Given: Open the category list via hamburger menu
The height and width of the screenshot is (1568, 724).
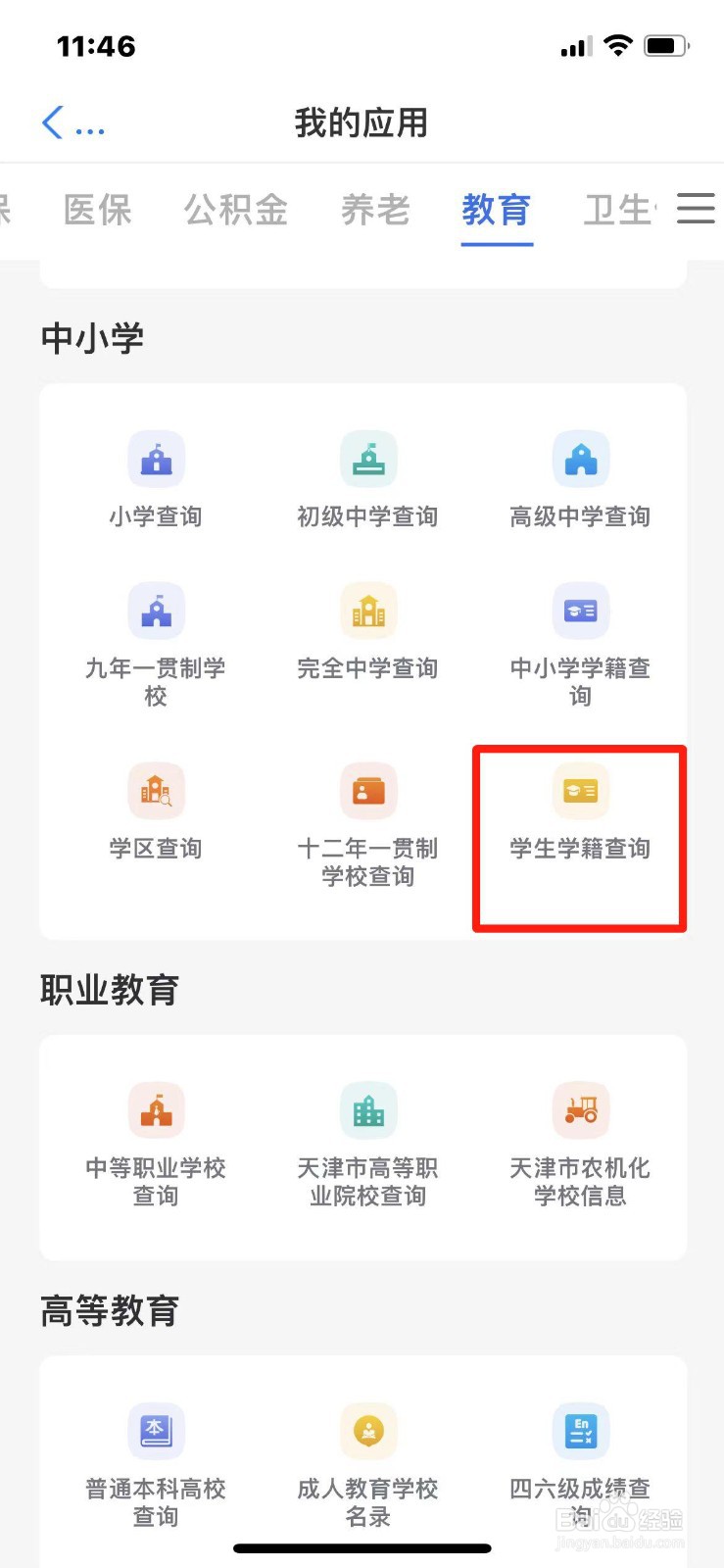Looking at the screenshot, I should click(696, 209).
